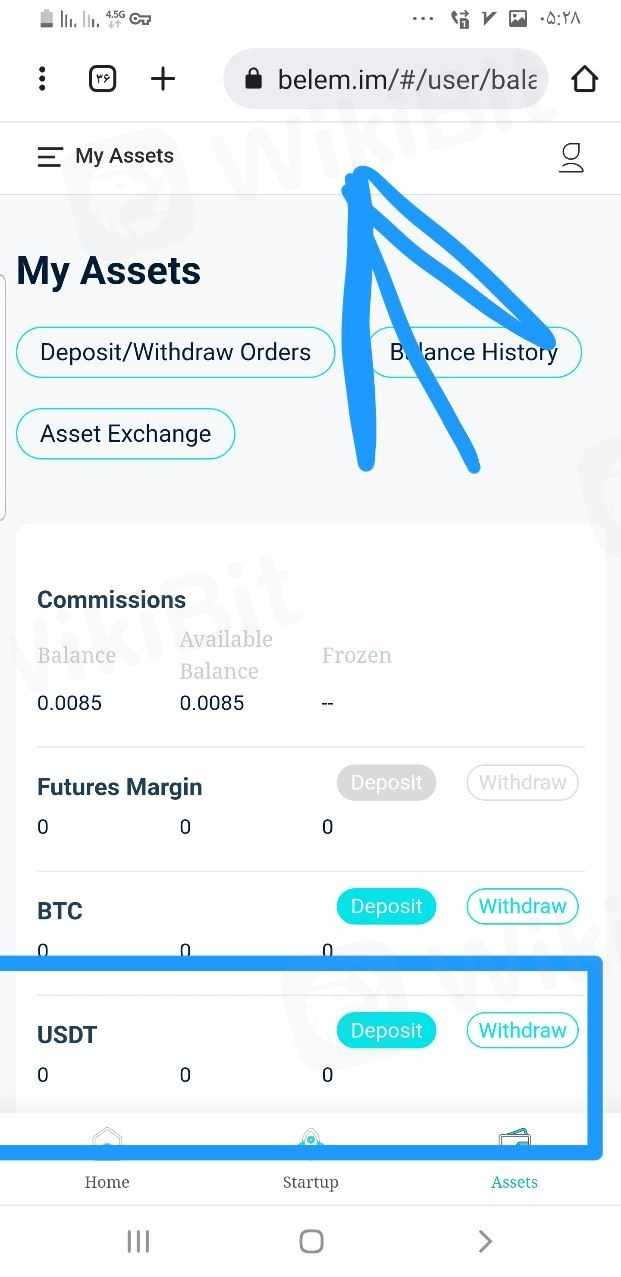Image resolution: width=621 pixels, height=1277 pixels.
Task: Open Deposit/Withdraw Orders
Action: point(175,352)
